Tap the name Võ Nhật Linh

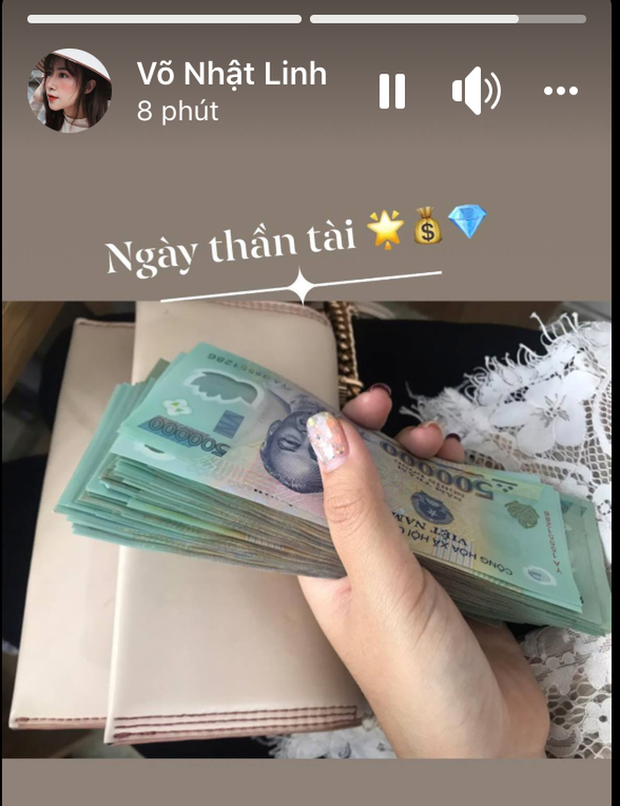(231, 73)
